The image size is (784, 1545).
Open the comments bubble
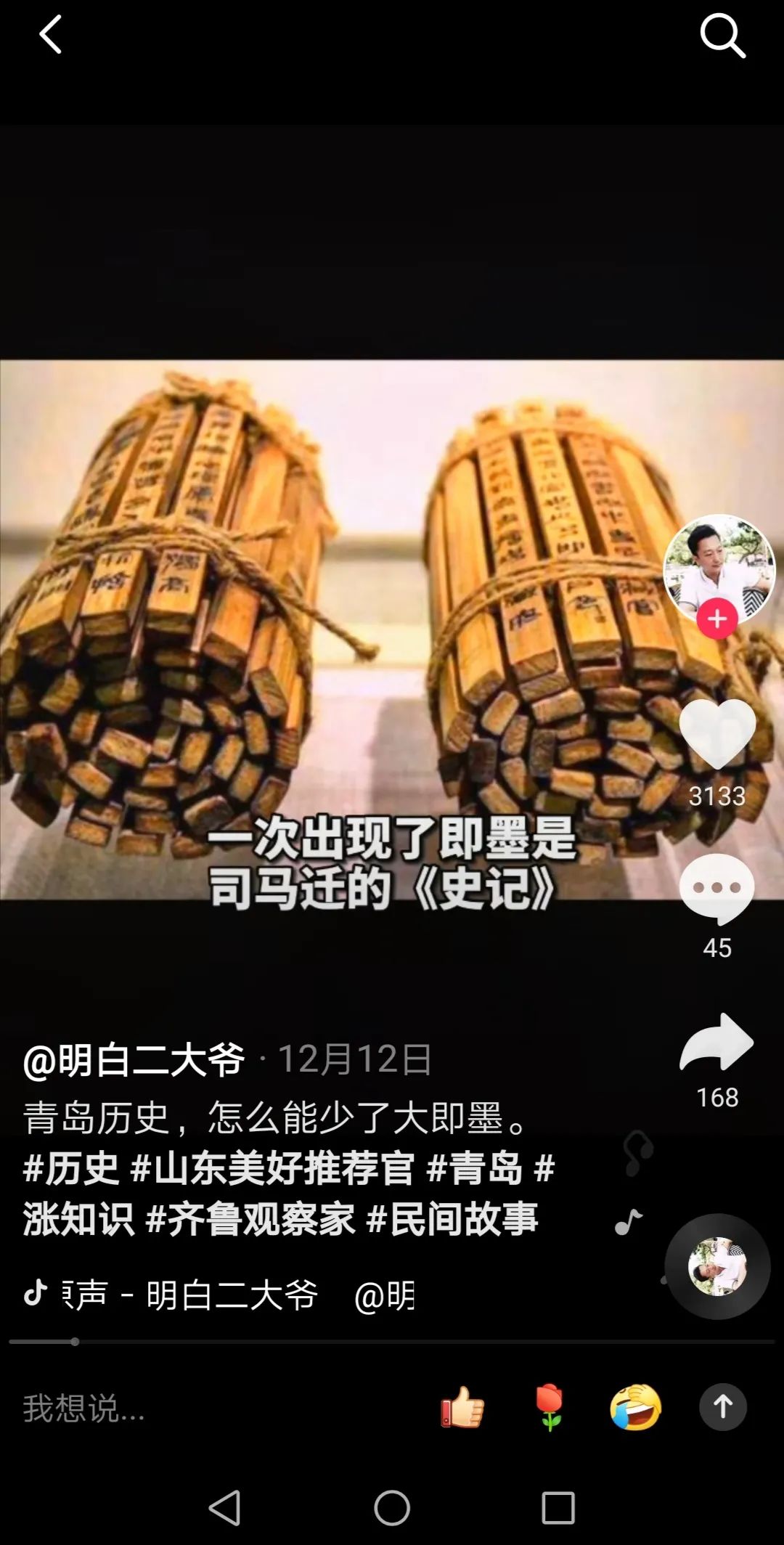pyautogui.click(x=717, y=889)
